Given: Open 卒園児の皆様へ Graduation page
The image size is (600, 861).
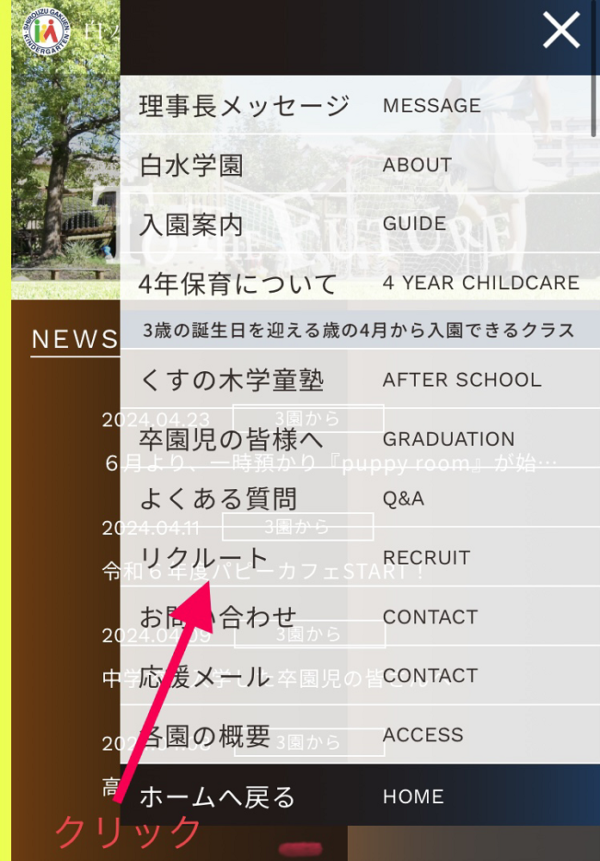Looking at the screenshot, I should pyautogui.click(x=232, y=439).
